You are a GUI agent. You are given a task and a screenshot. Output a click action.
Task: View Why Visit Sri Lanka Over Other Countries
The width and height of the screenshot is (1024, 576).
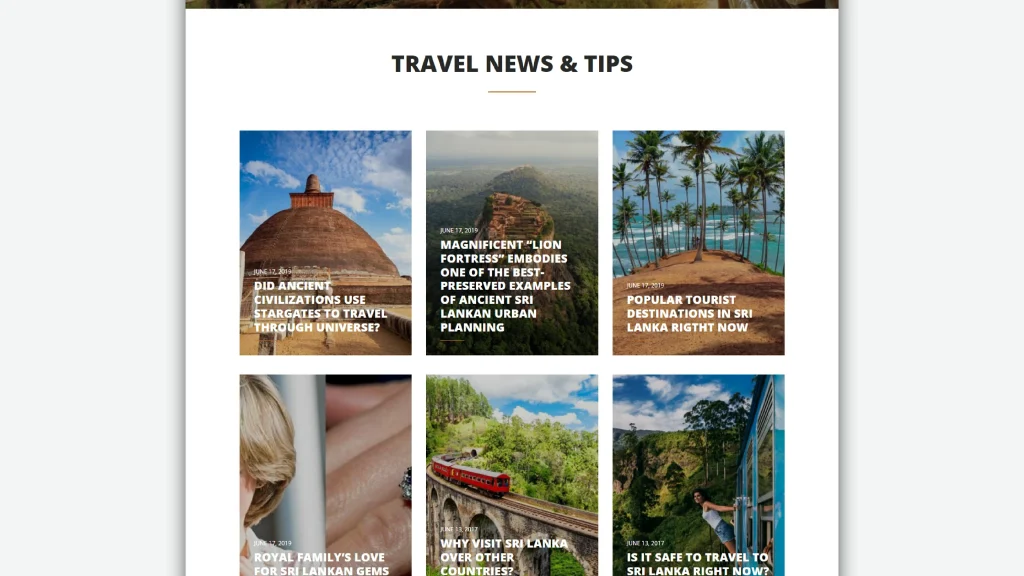(503, 557)
